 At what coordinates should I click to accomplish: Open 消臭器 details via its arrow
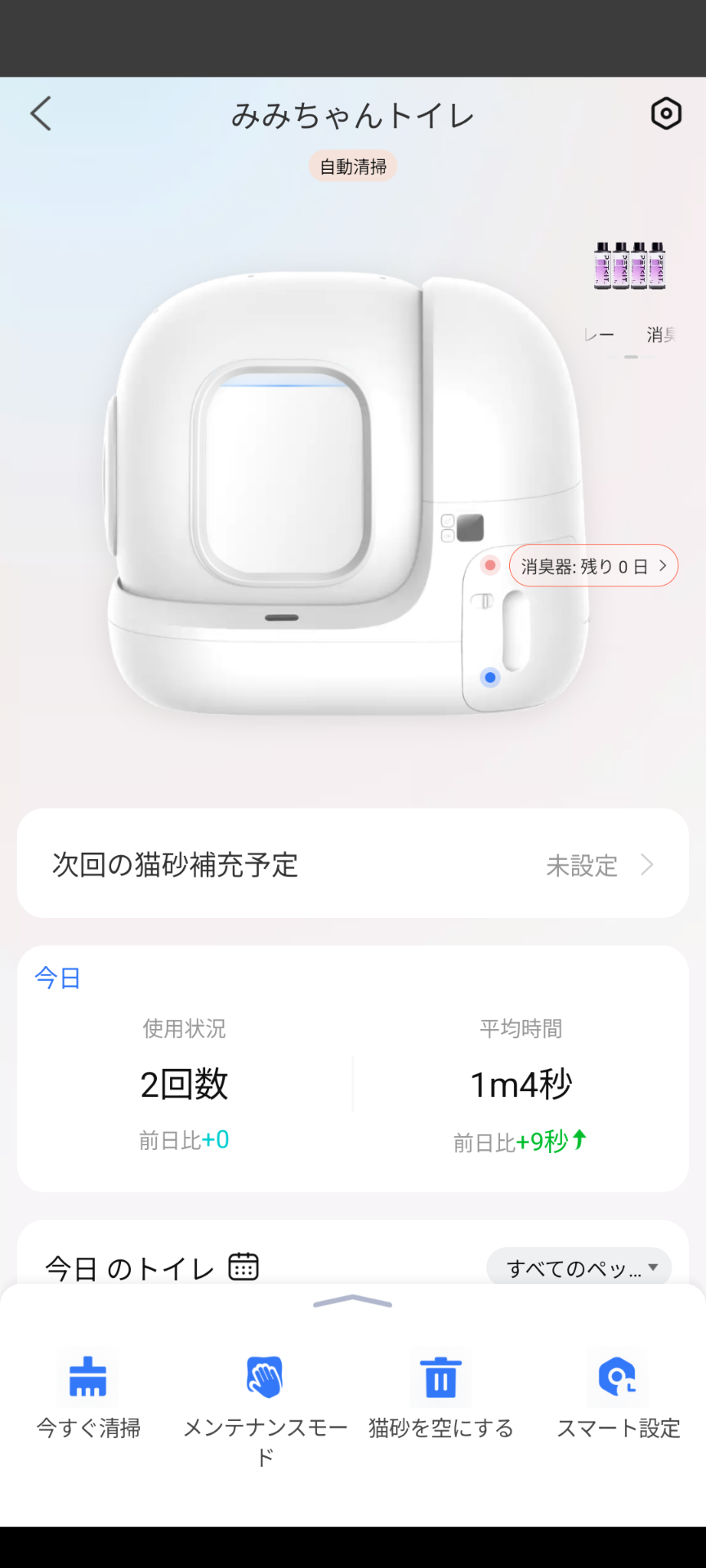(x=664, y=565)
